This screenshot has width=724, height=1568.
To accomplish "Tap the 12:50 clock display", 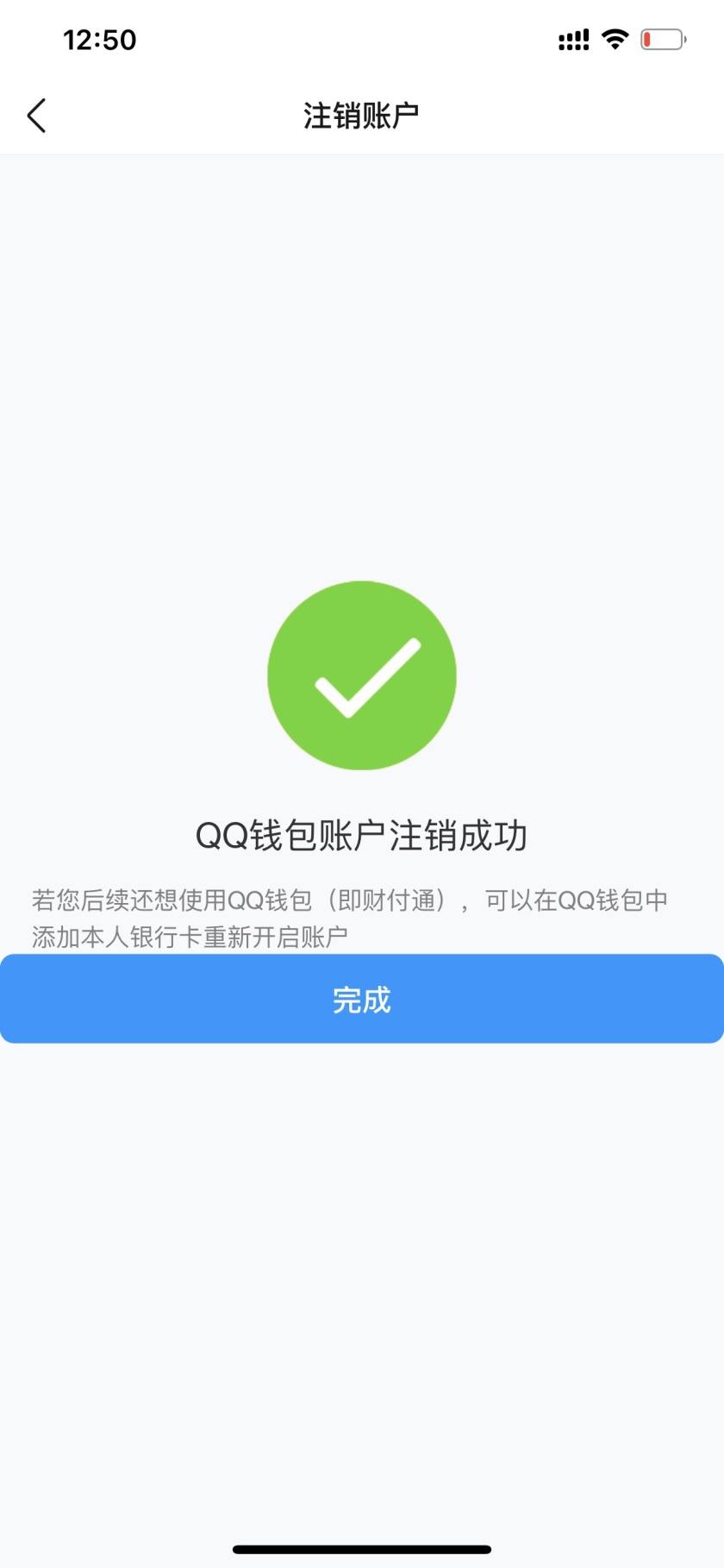I will [100, 38].
